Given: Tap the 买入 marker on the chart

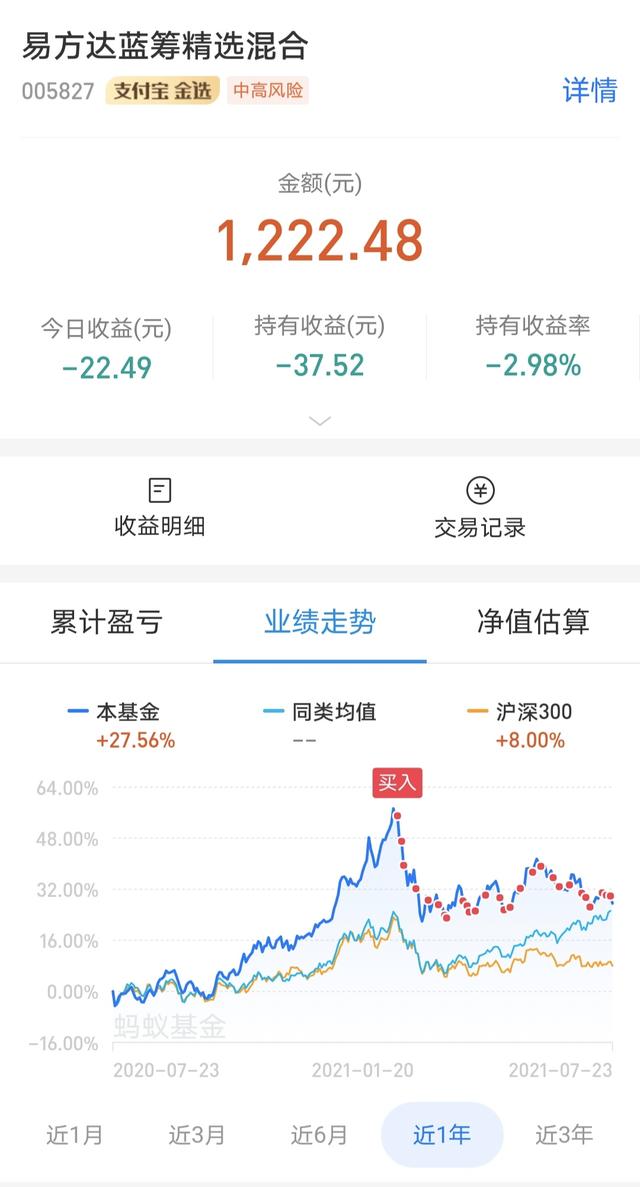Looking at the screenshot, I should coord(397,783).
